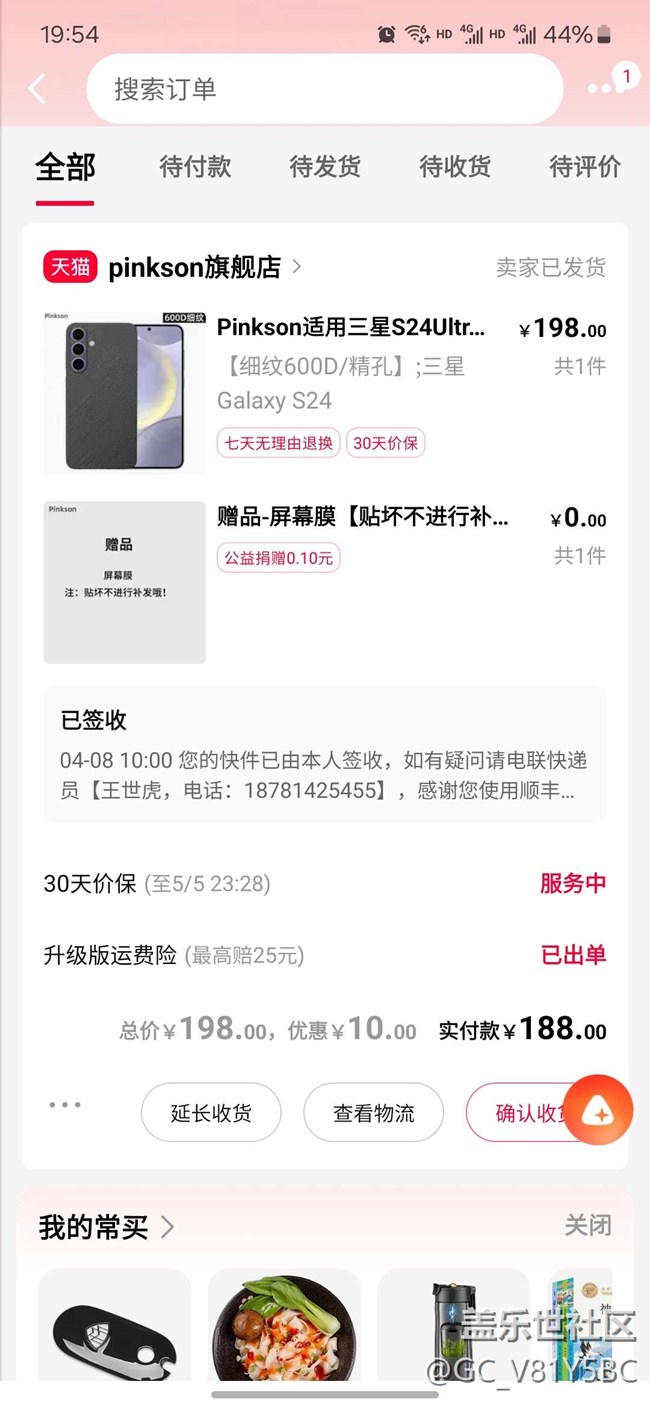Close the 我的常买 section with 关闭
Image resolution: width=650 pixels, height=1408 pixels.
tap(587, 1226)
